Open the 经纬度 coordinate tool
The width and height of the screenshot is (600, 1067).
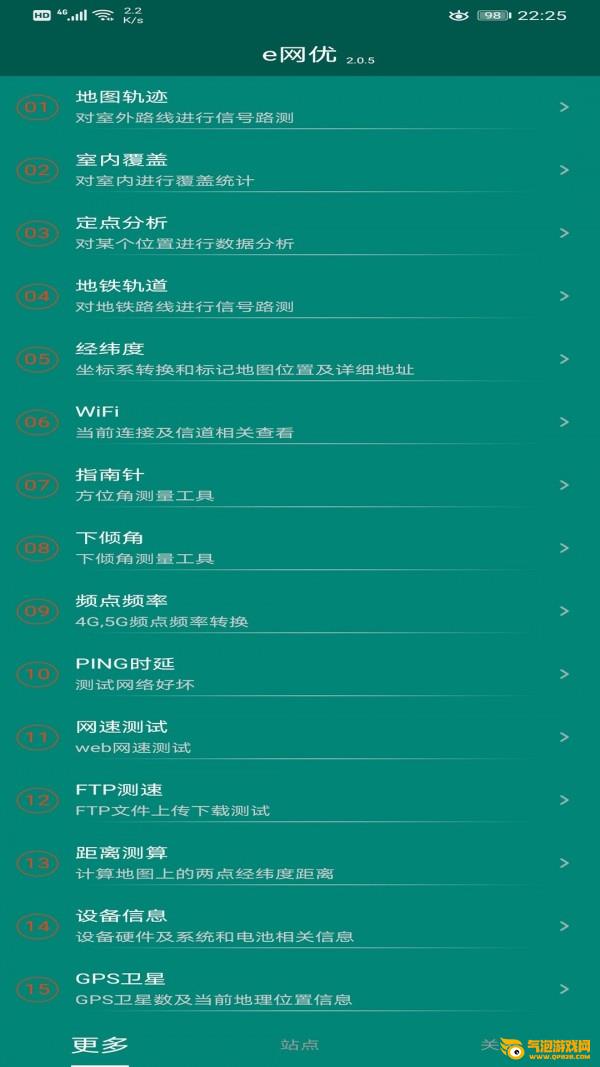tap(300, 359)
